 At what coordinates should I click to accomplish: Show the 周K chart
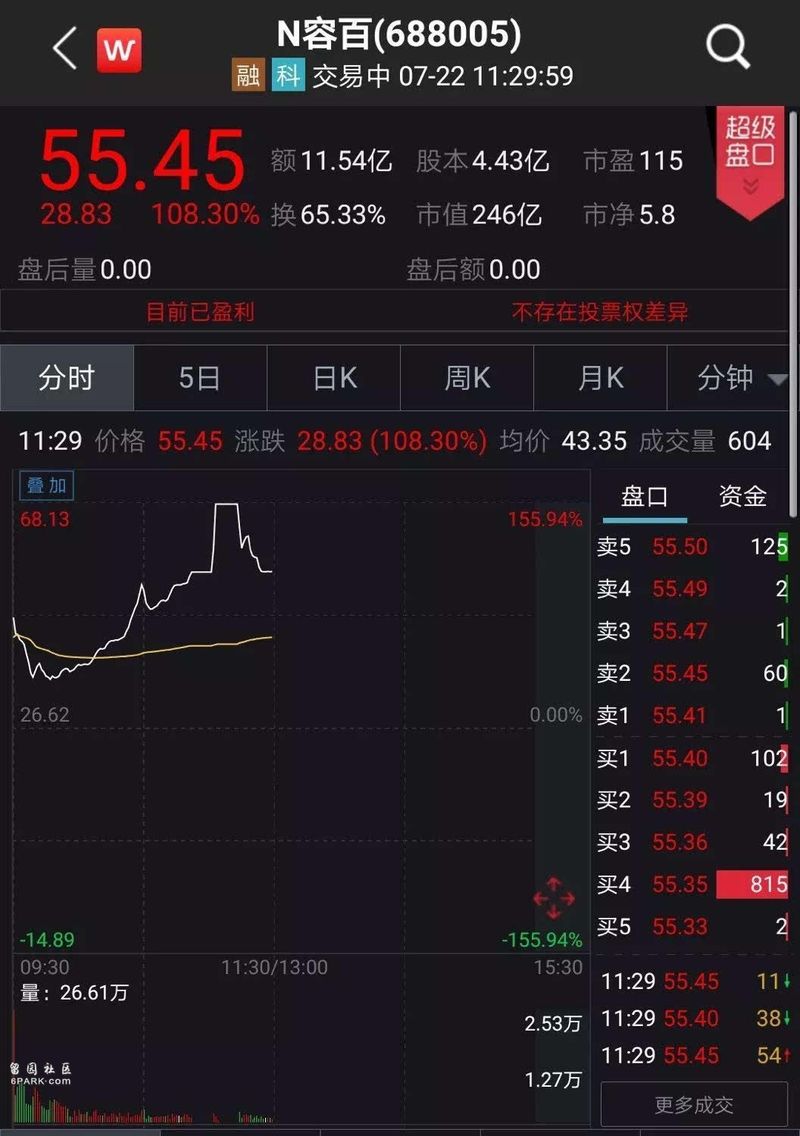467,378
